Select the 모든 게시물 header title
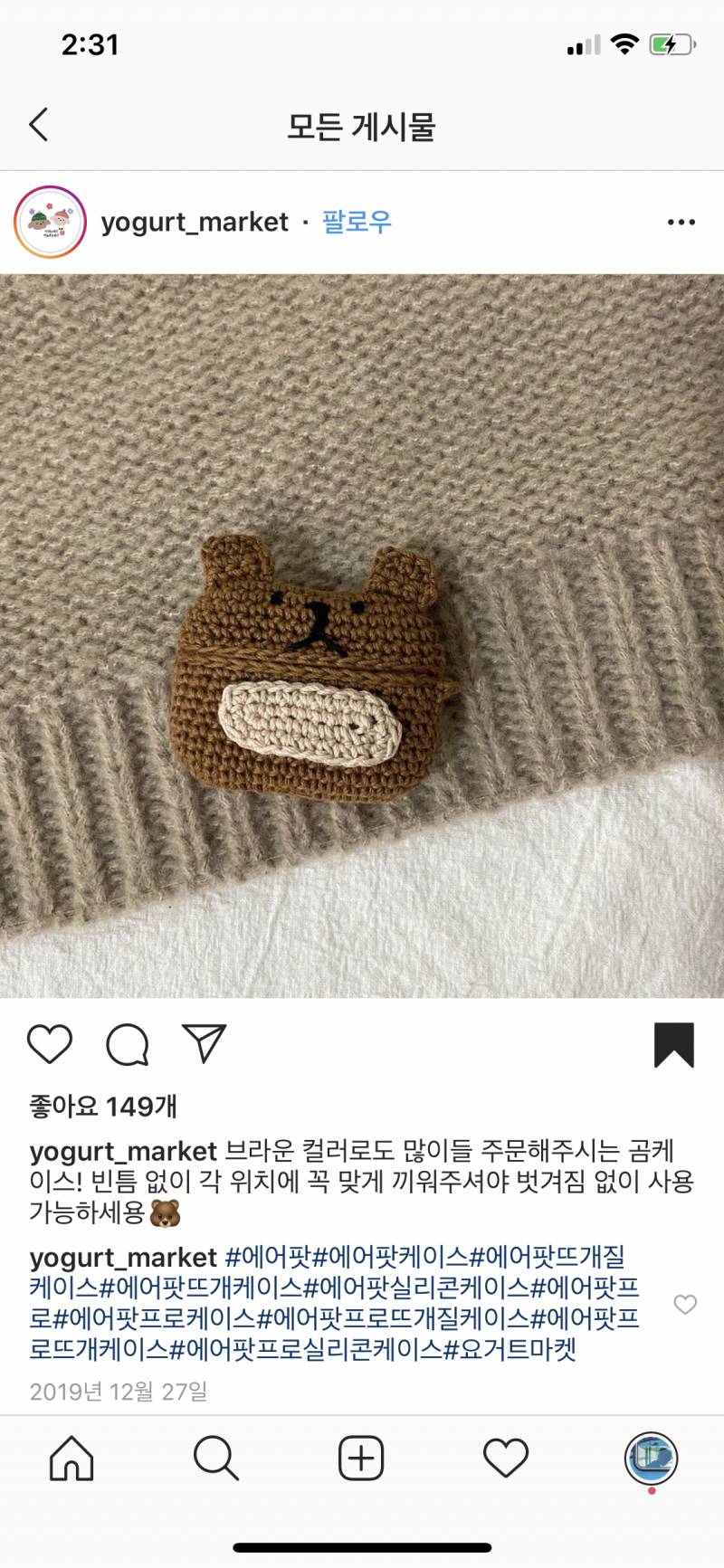The image size is (724, 1568). [x=361, y=128]
